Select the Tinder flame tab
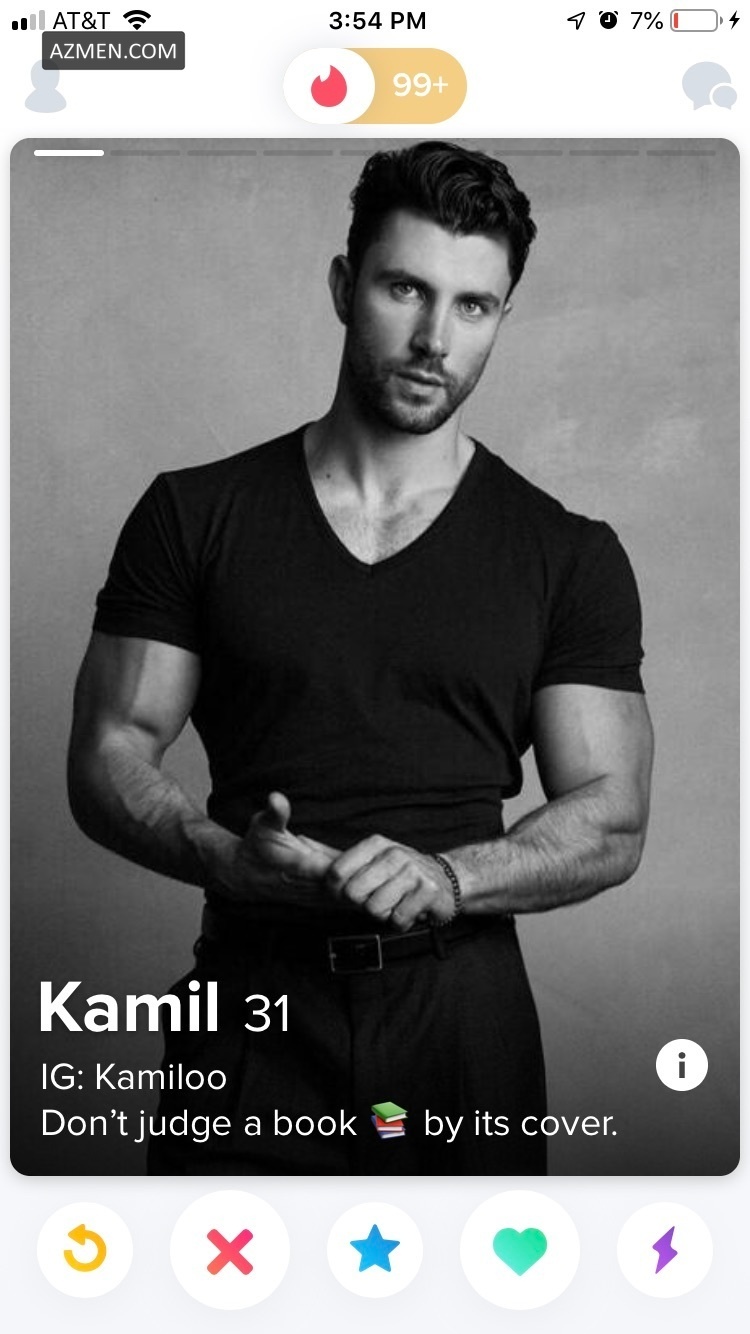 pyautogui.click(x=328, y=86)
